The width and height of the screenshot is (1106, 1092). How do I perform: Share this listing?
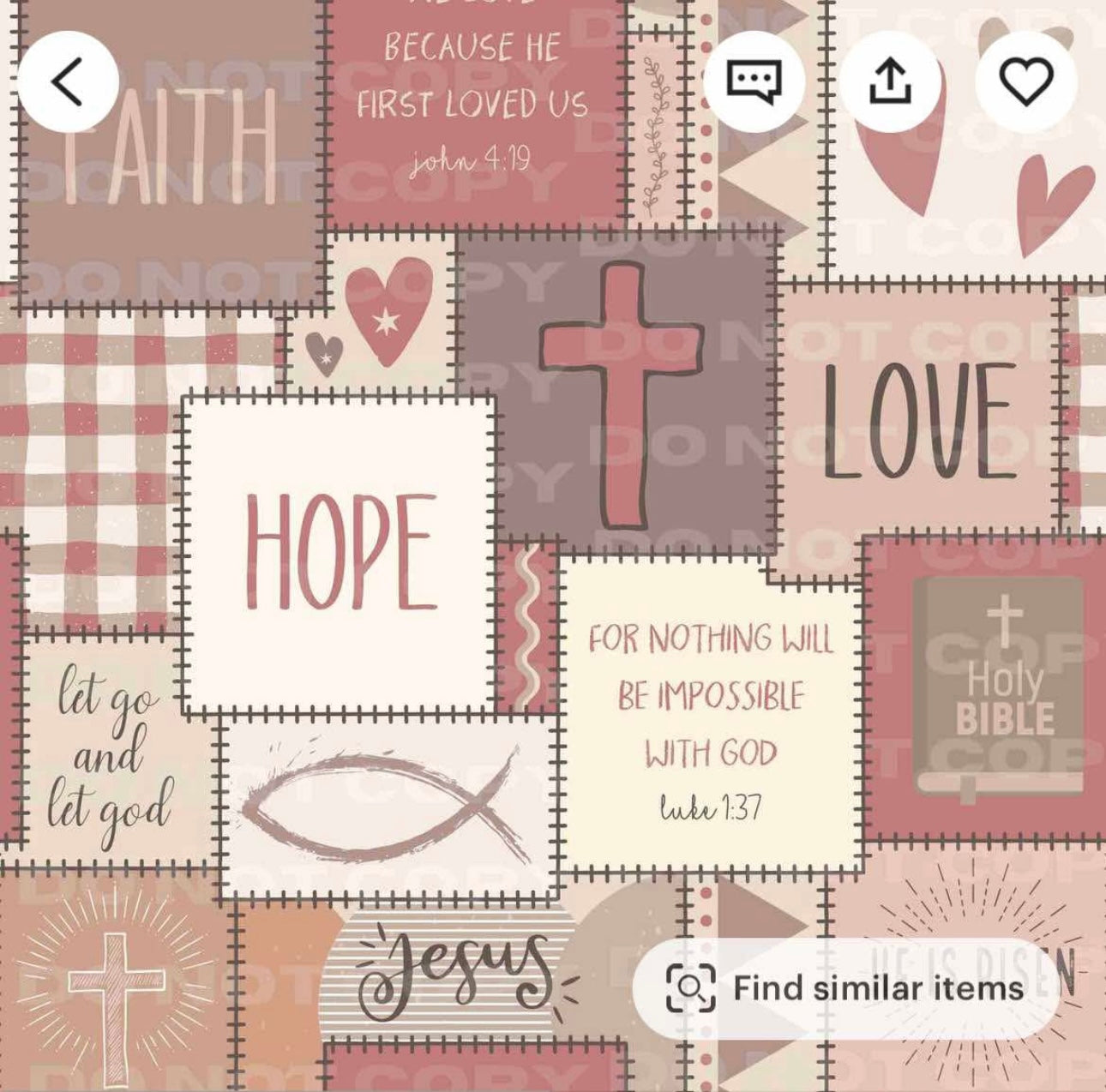click(x=890, y=82)
